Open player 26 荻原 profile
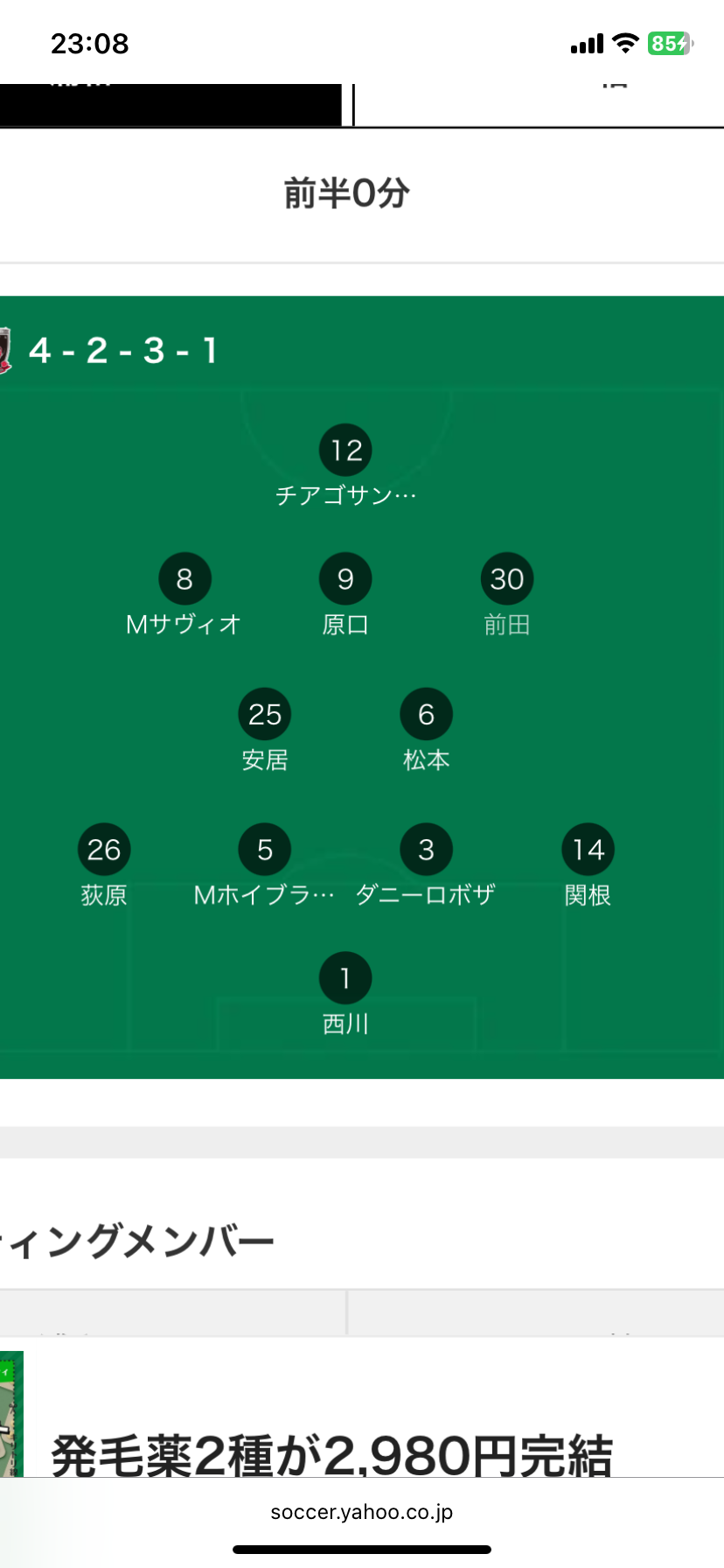The height and width of the screenshot is (1568, 724). coord(104,865)
